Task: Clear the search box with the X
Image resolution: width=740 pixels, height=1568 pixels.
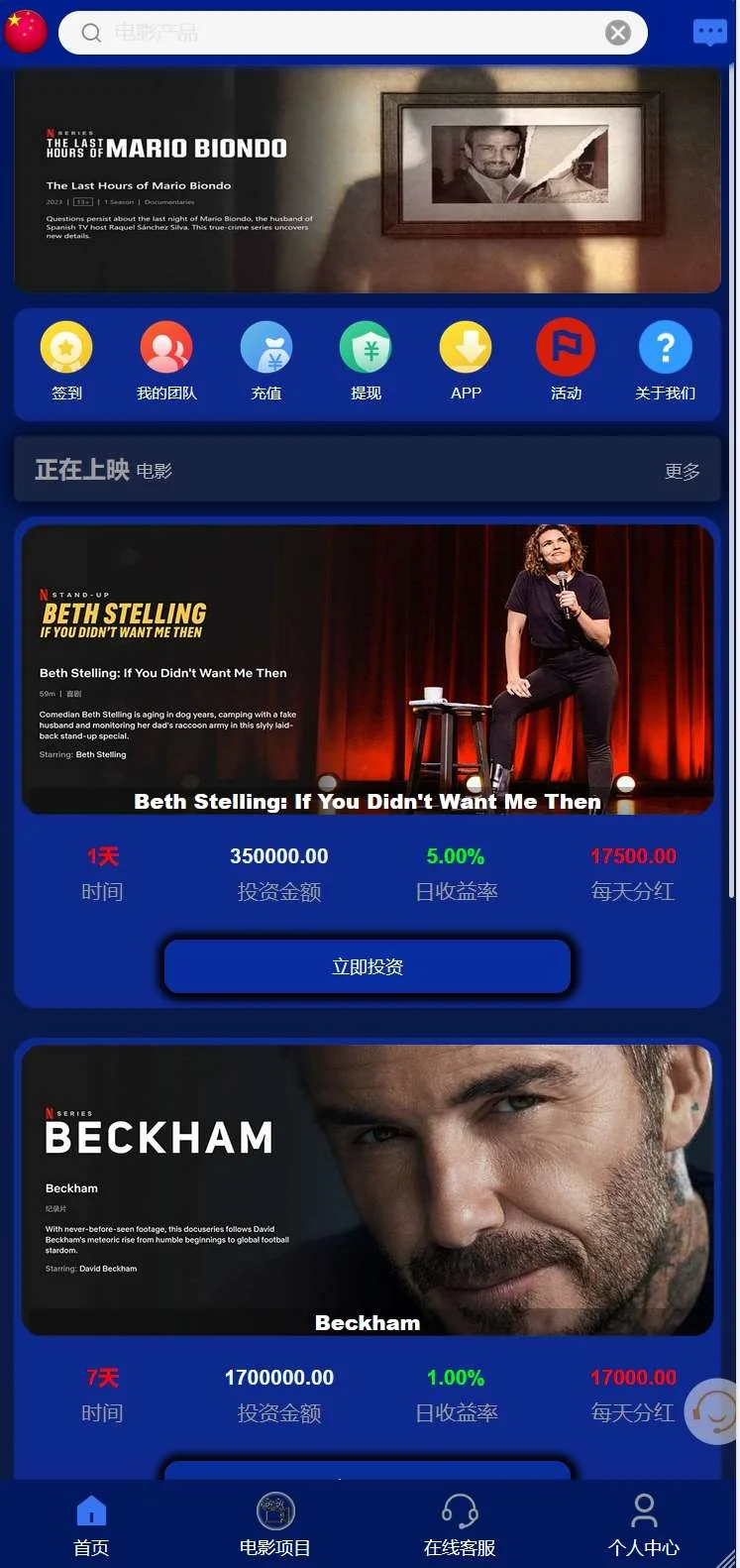Action: pos(618,33)
